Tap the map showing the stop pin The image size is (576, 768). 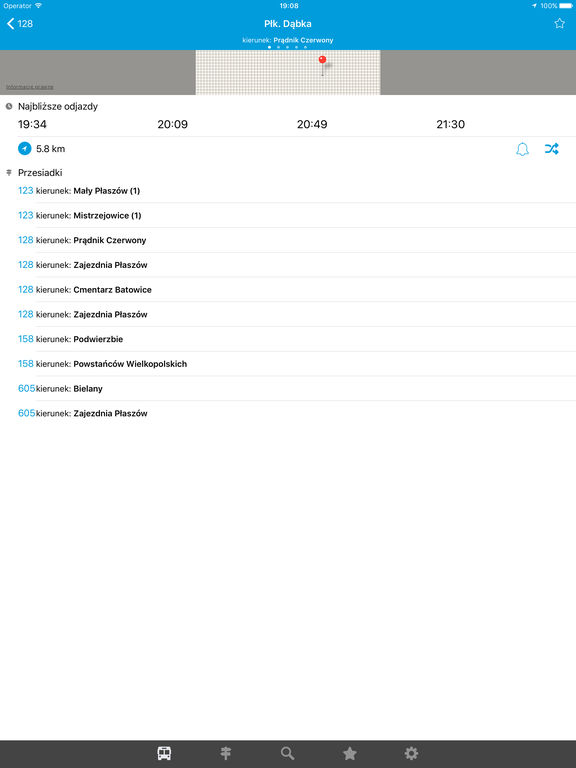tap(288, 72)
